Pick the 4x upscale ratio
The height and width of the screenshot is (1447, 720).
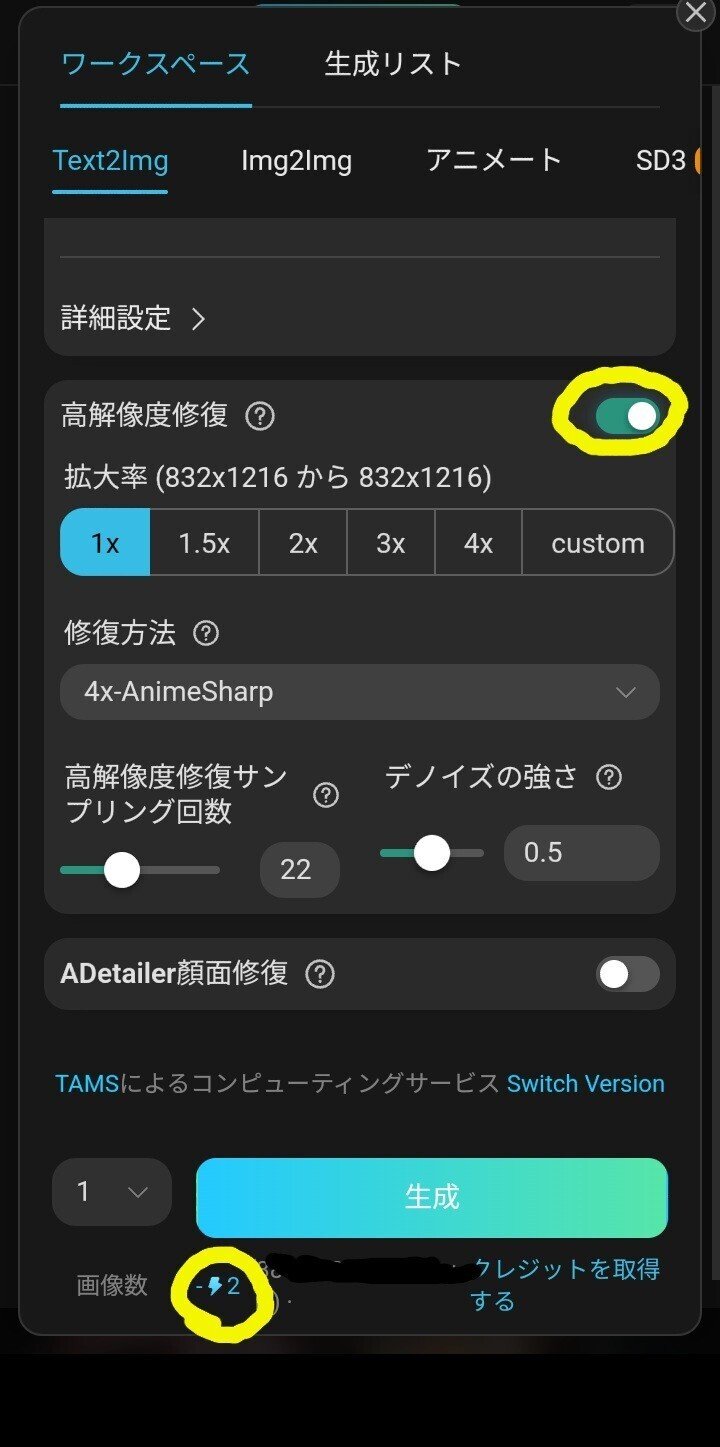tap(478, 543)
